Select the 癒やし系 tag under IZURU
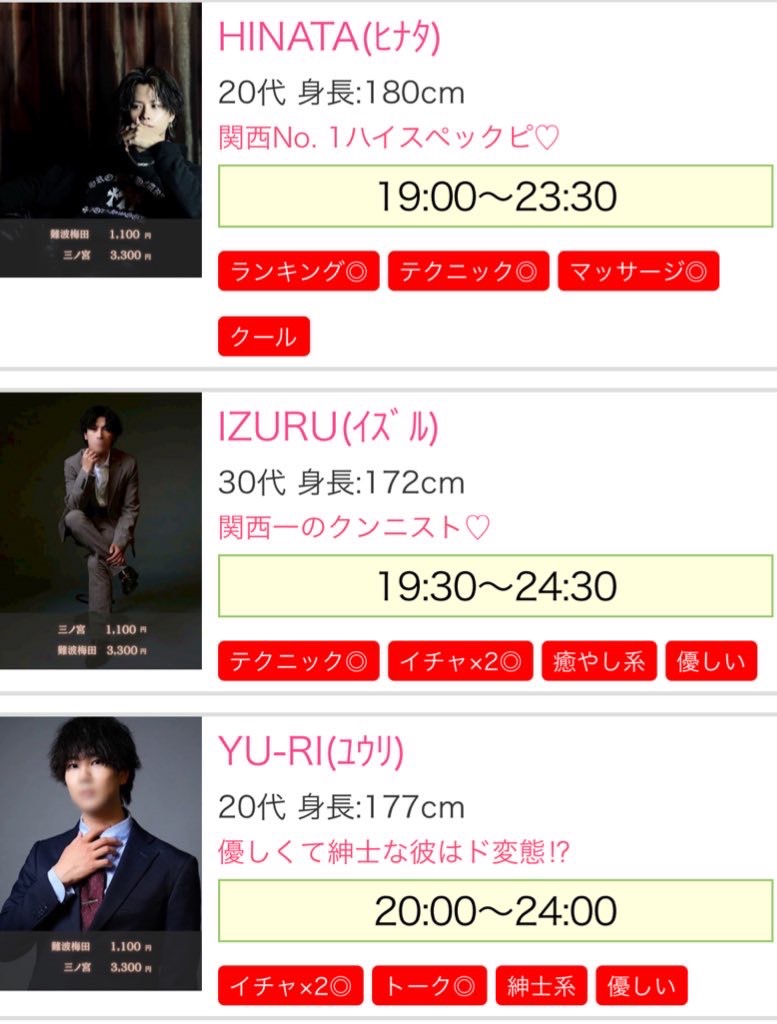 [x=599, y=661]
